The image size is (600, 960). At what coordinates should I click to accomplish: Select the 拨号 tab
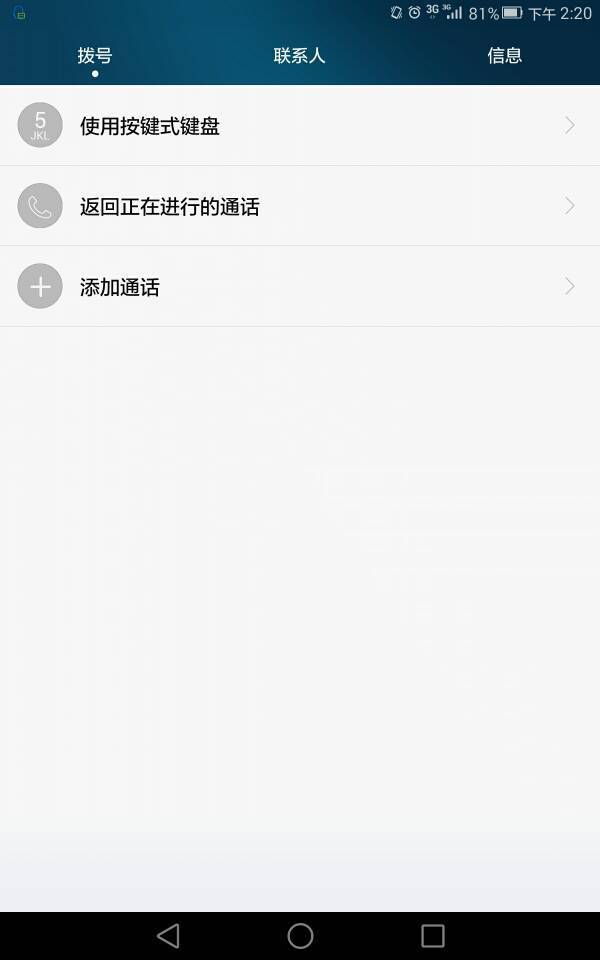coord(95,56)
